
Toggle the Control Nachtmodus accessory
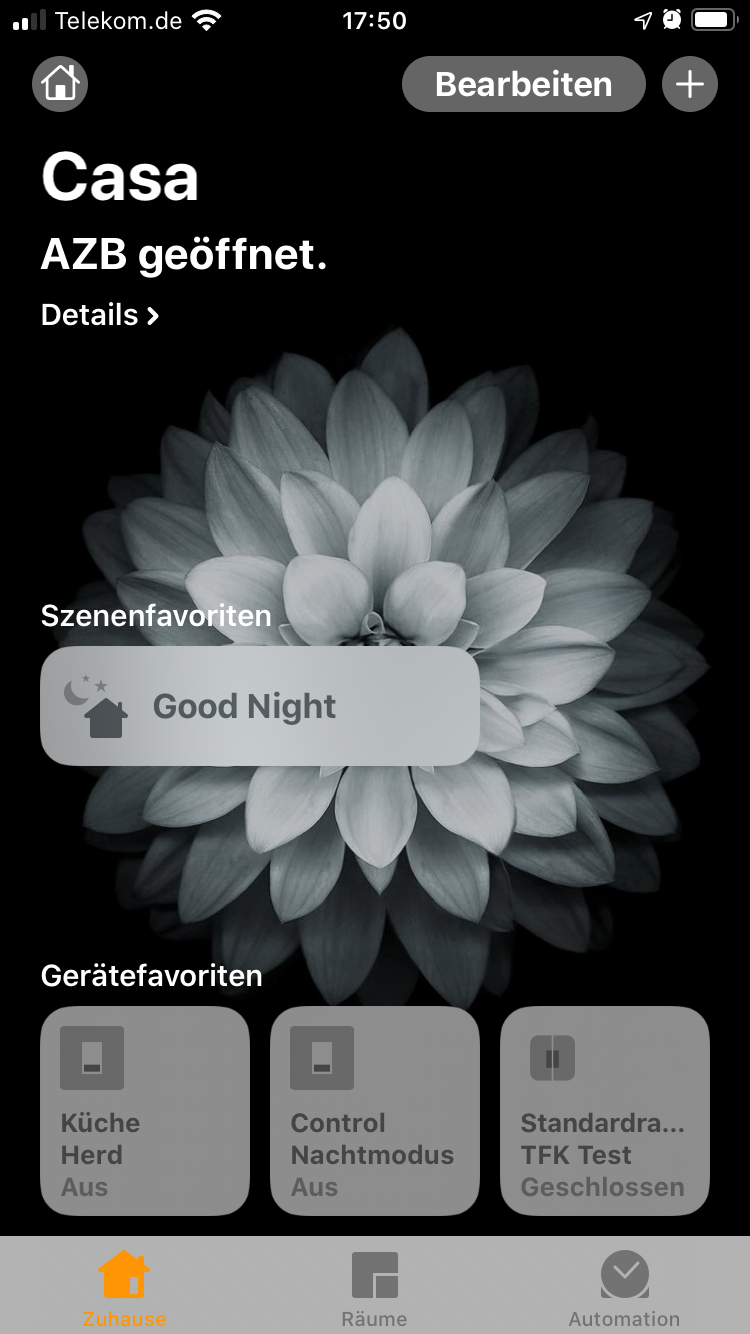click(x=375, y=1110)
